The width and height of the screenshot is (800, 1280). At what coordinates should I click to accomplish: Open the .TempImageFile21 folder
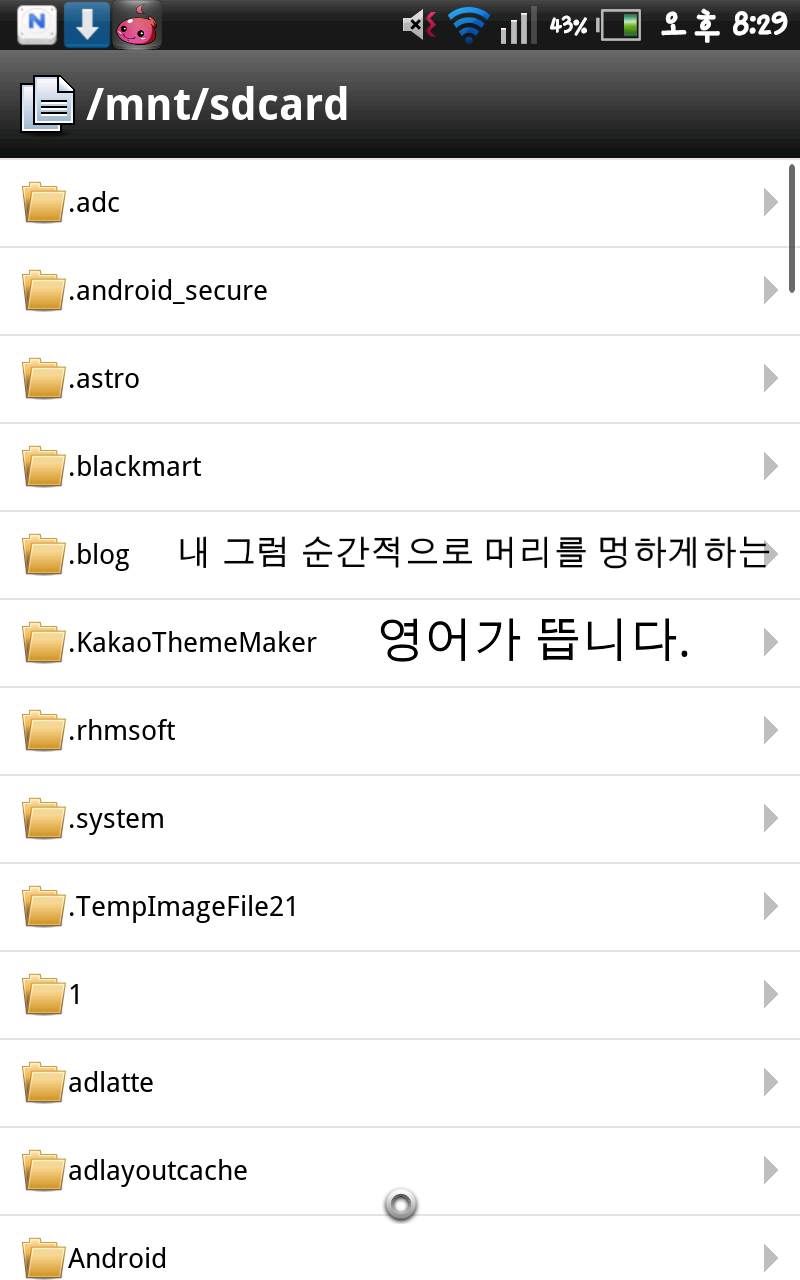click(x=400, y=907)
